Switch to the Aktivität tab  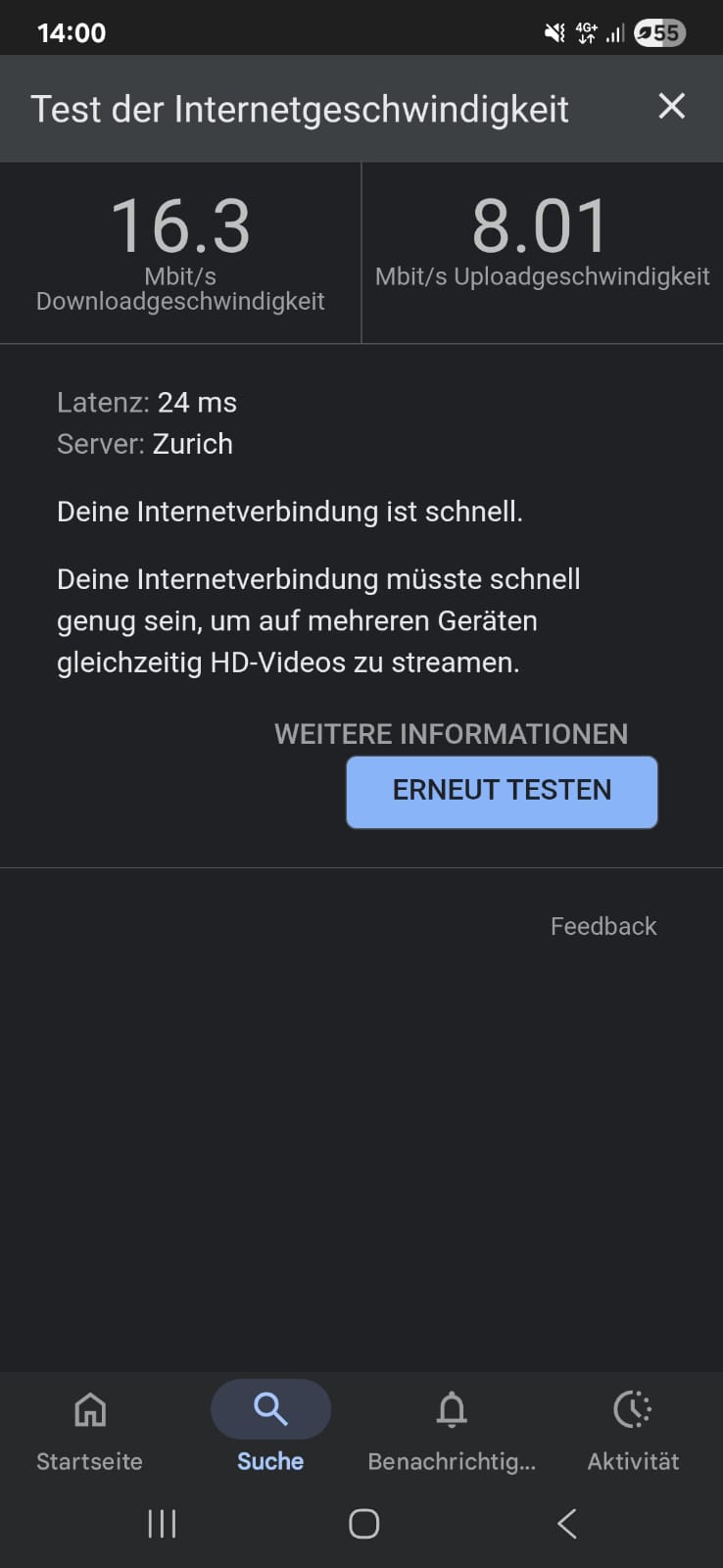point(633,1431)
